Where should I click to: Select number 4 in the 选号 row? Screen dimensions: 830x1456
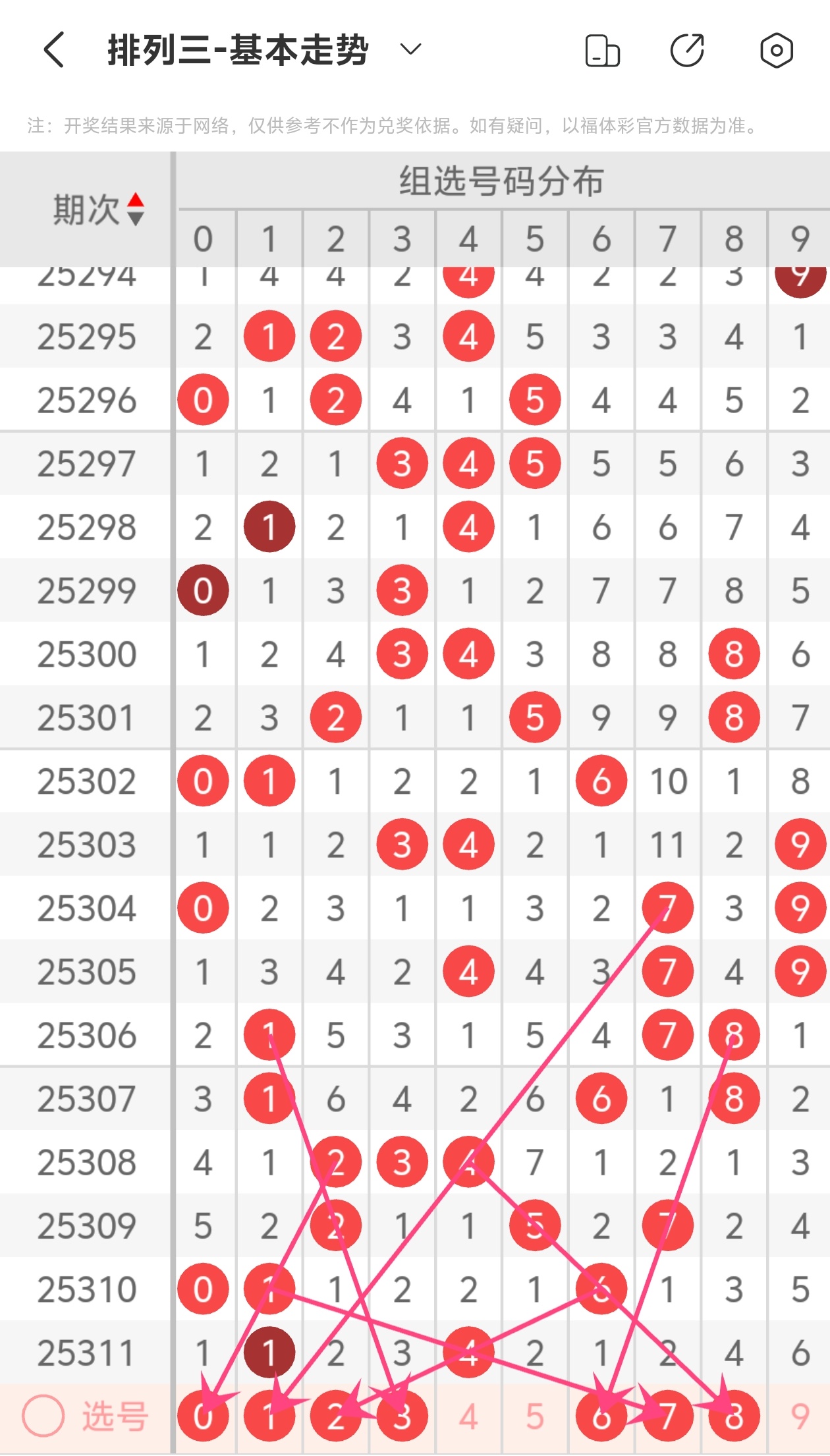point(468,1416)
